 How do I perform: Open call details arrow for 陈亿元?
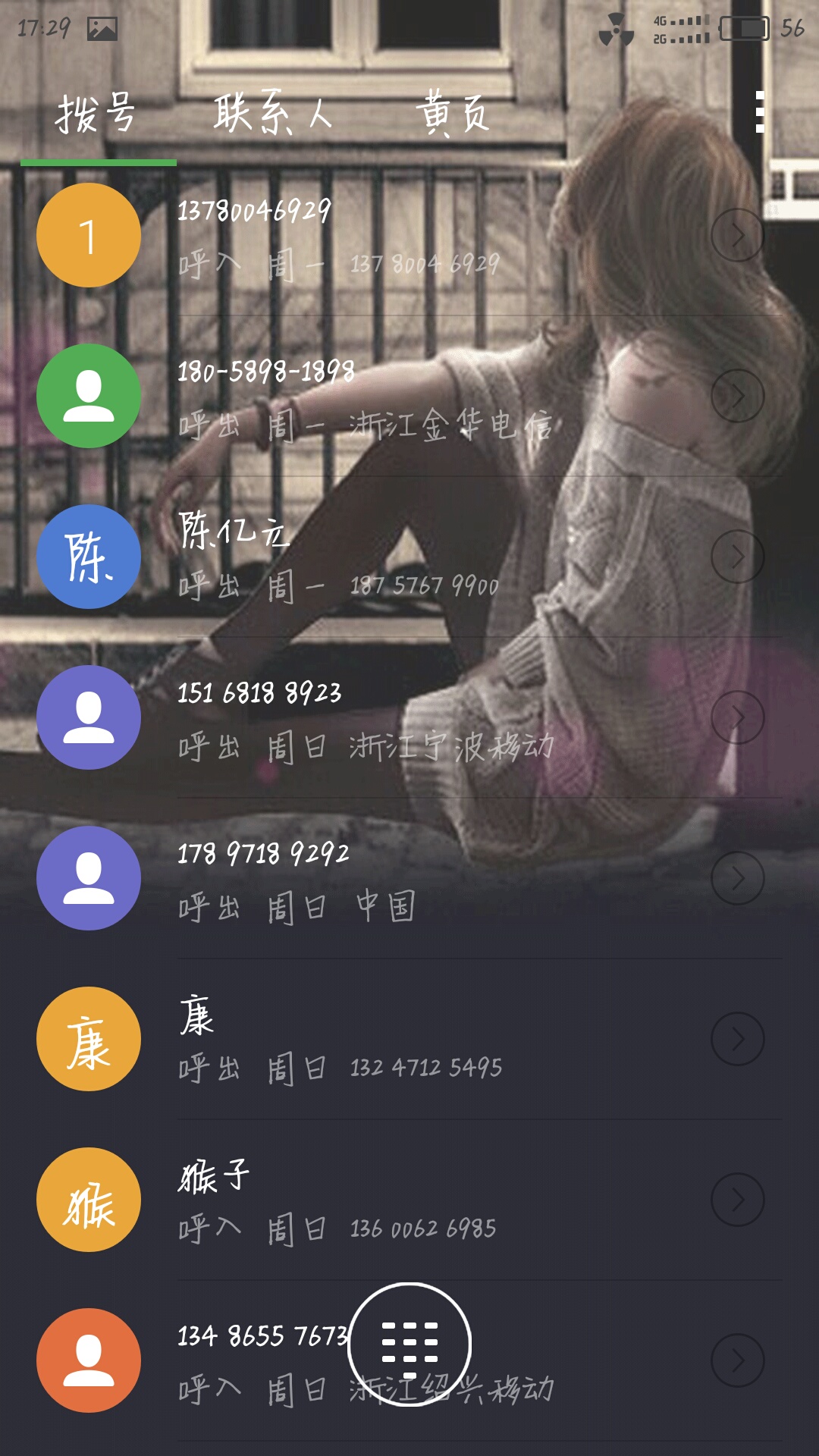(x=737, y=557)
